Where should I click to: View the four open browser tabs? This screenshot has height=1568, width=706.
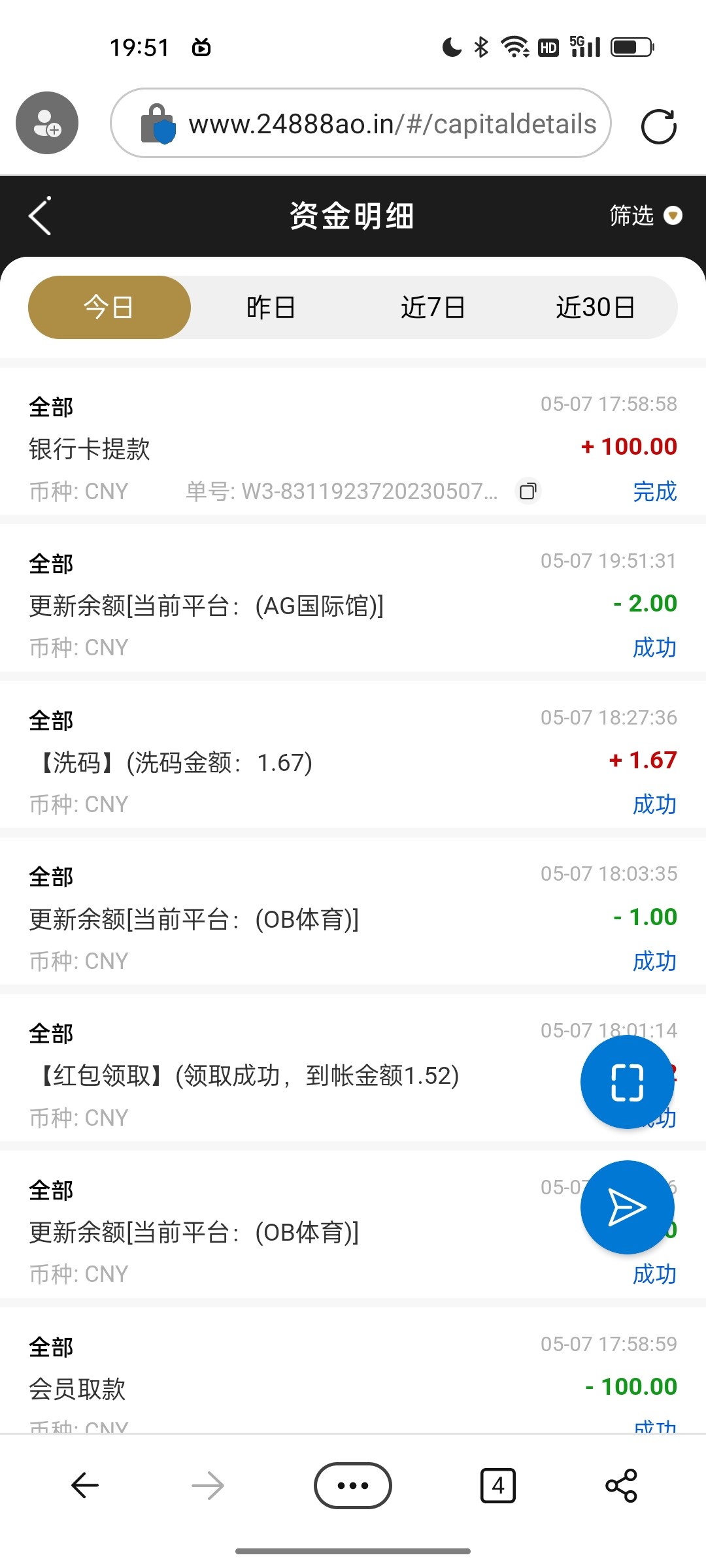pyautogui.click(x=497, y=1485)
